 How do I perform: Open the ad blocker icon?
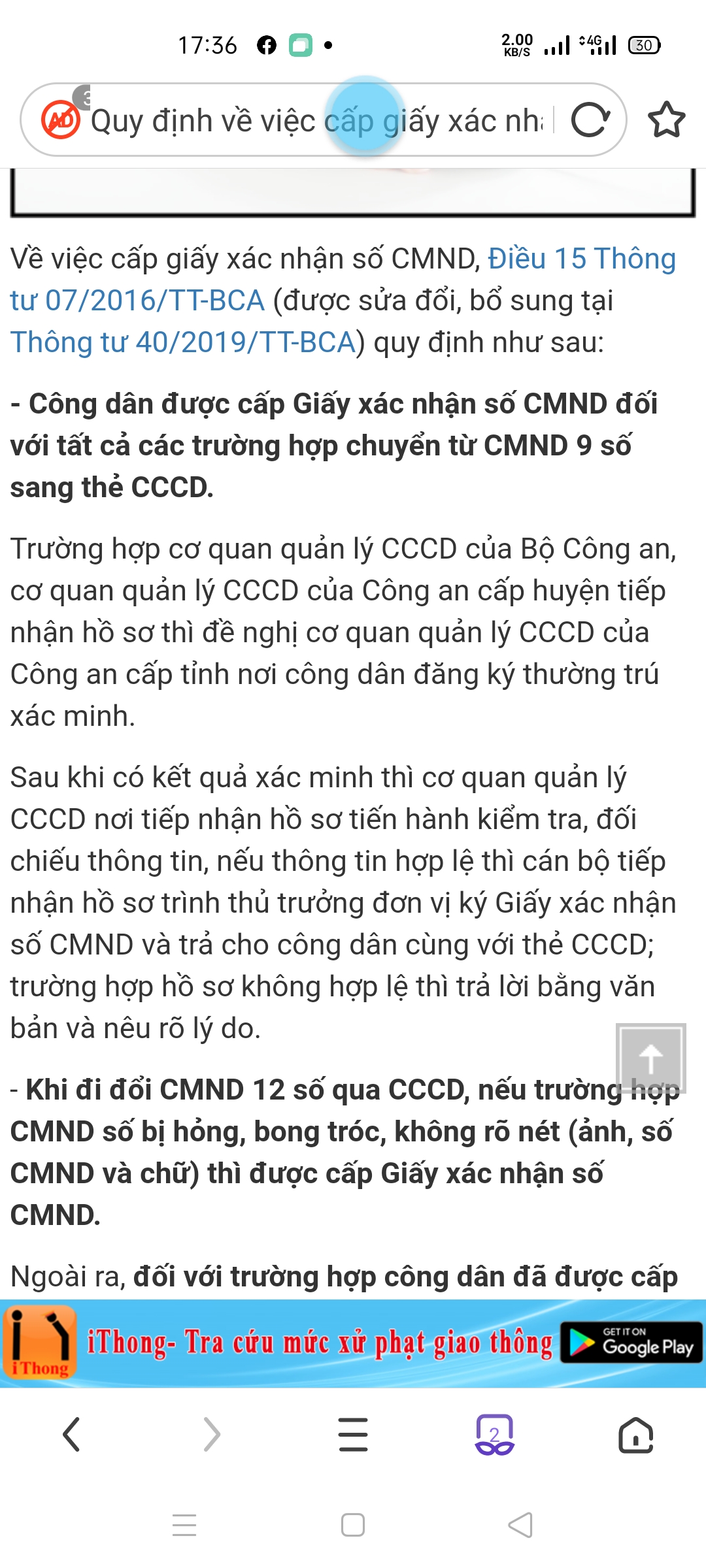click(61, 120)
